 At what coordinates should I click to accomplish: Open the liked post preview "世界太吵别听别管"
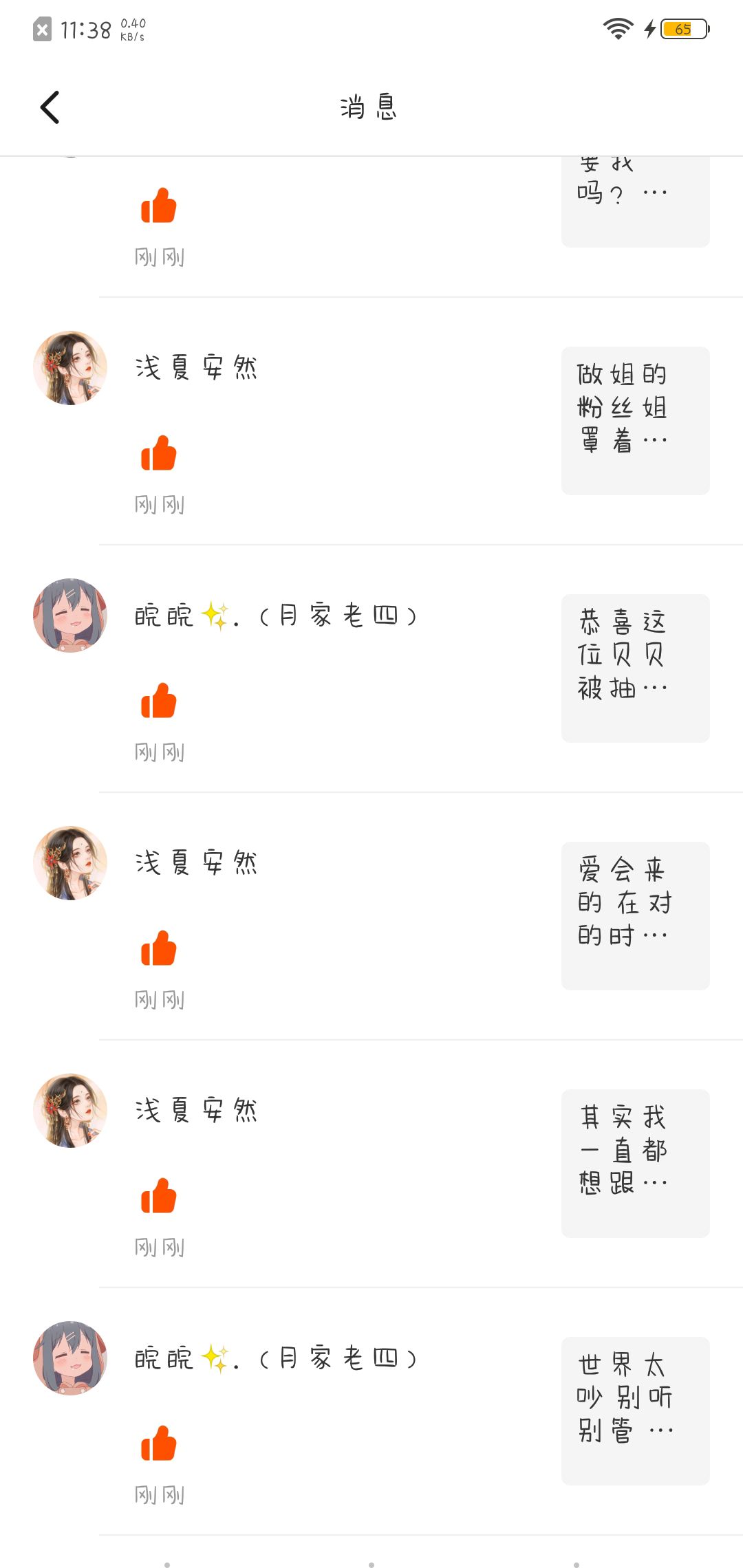tap(635, 1411)
